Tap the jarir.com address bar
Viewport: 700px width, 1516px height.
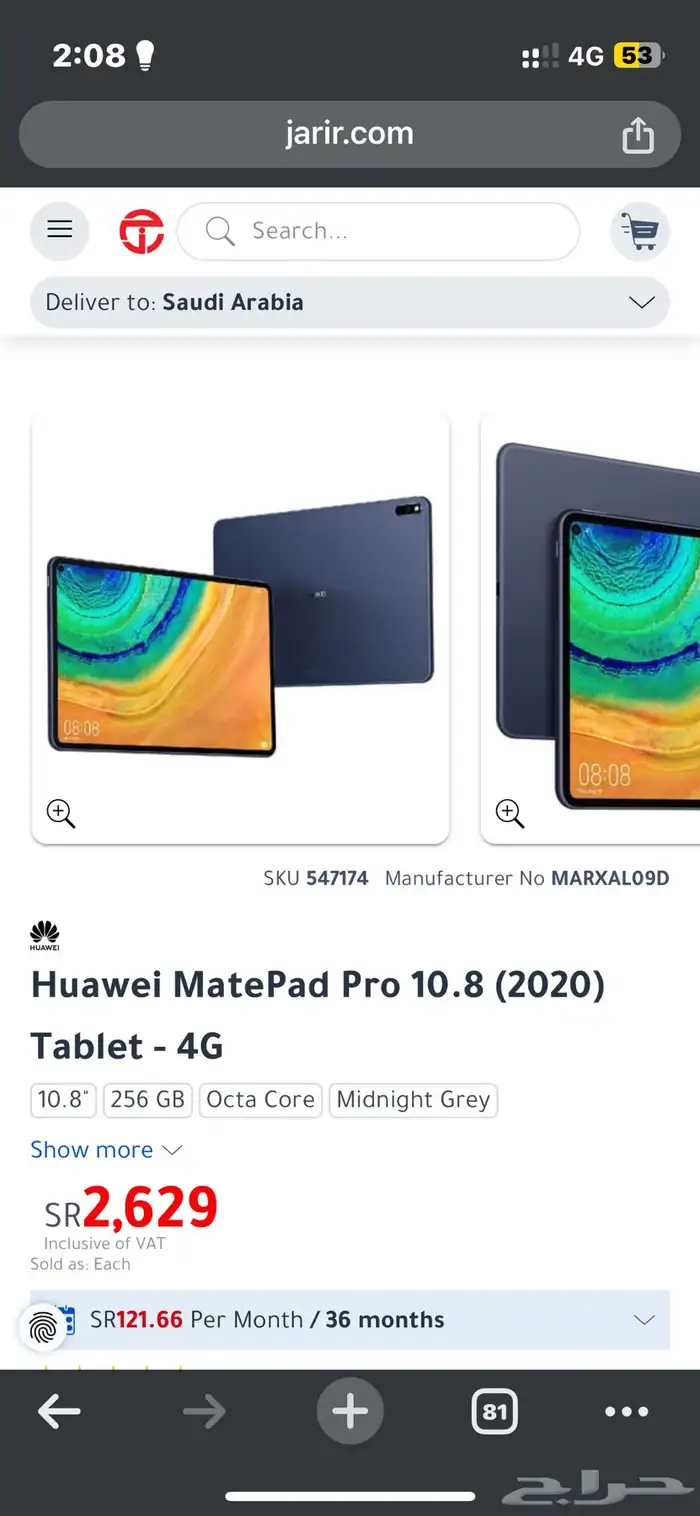tap(350, 134)
